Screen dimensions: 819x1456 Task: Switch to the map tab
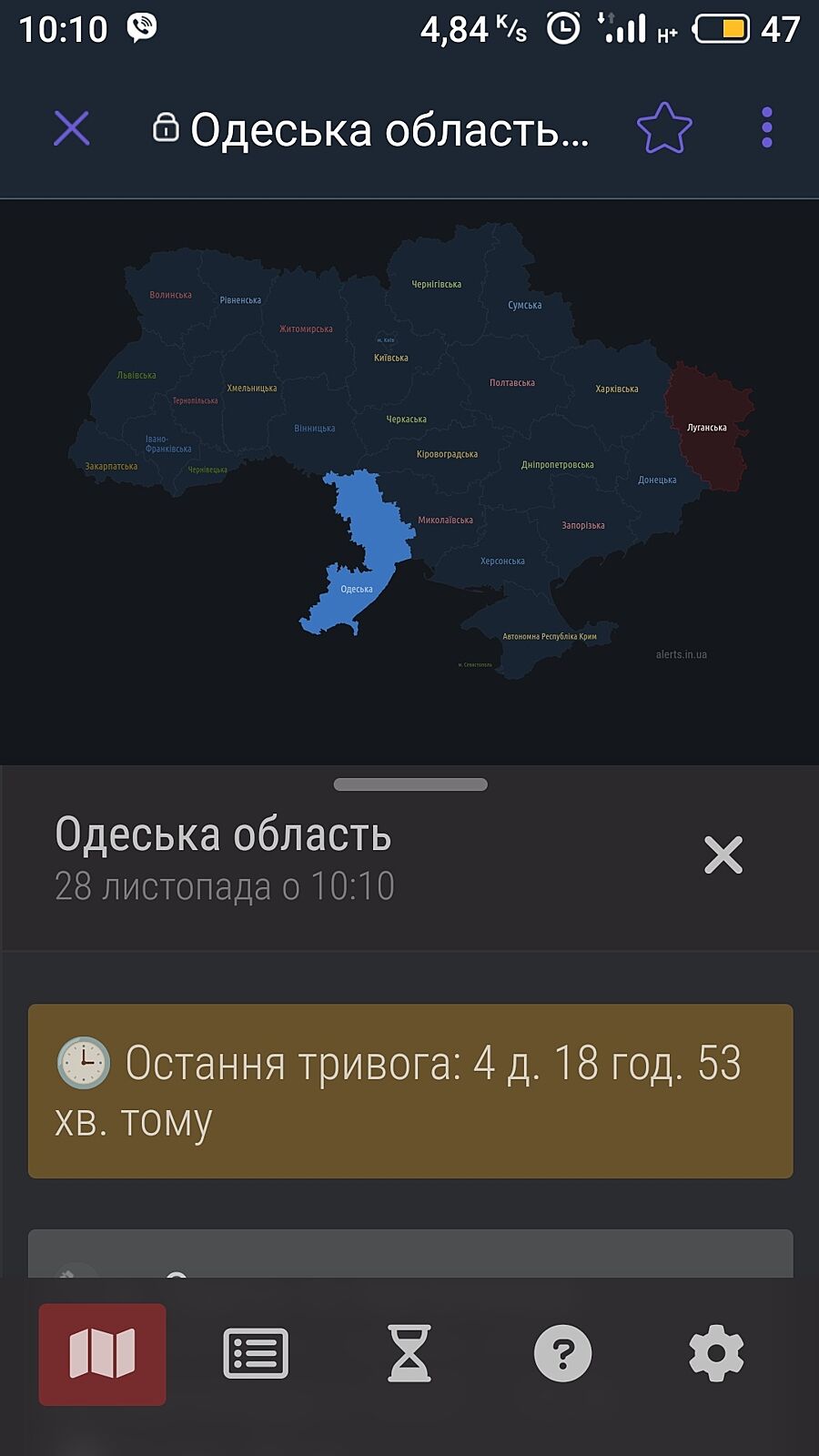pos(102,1354)
